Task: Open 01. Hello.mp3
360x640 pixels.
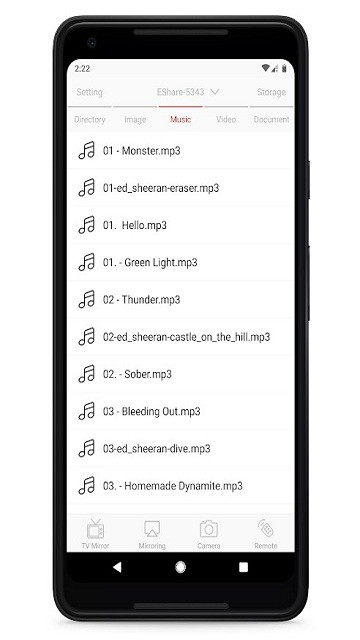Action: point(180,225)
